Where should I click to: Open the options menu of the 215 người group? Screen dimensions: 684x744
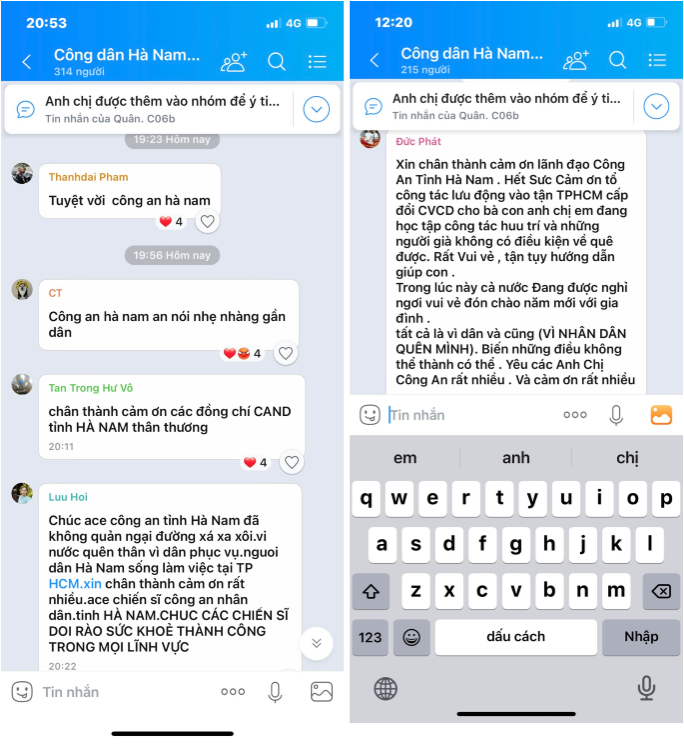(x=658, y=61)
